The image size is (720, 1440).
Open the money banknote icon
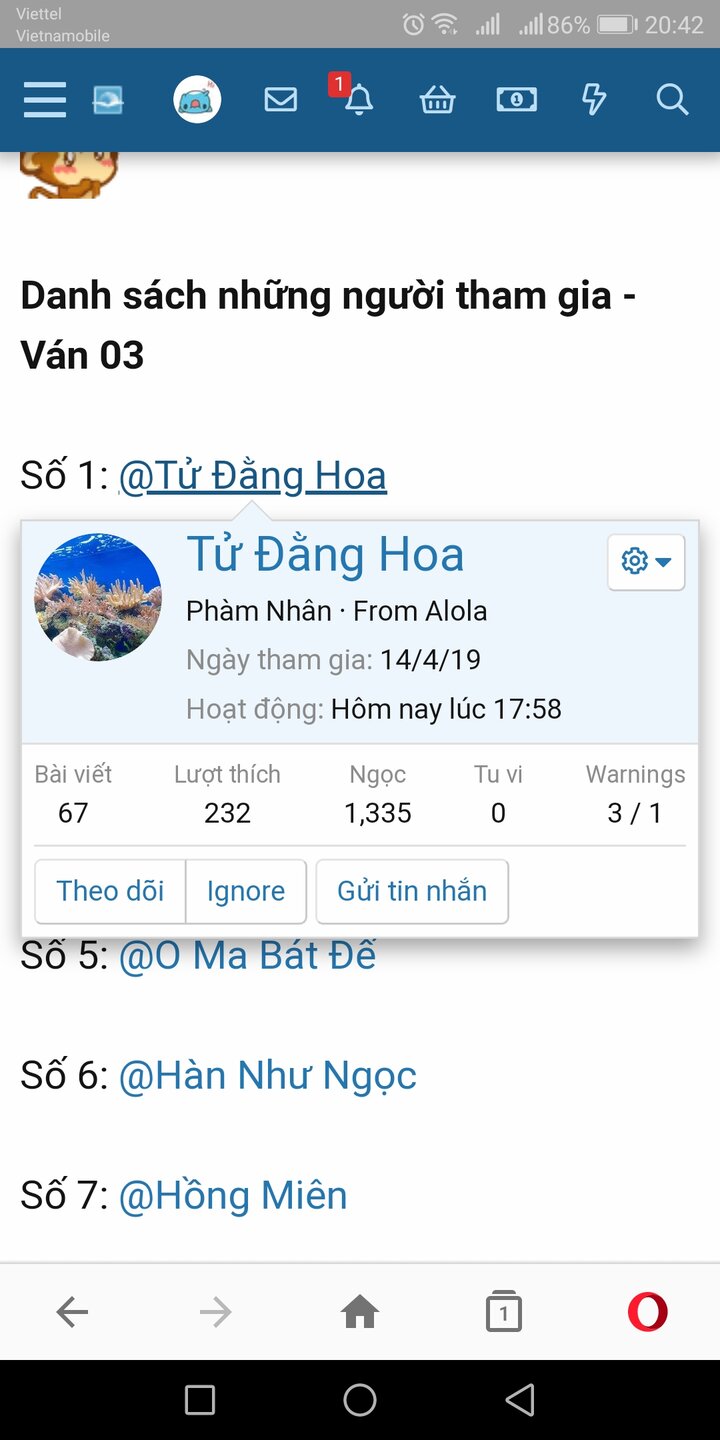(516, 100)
